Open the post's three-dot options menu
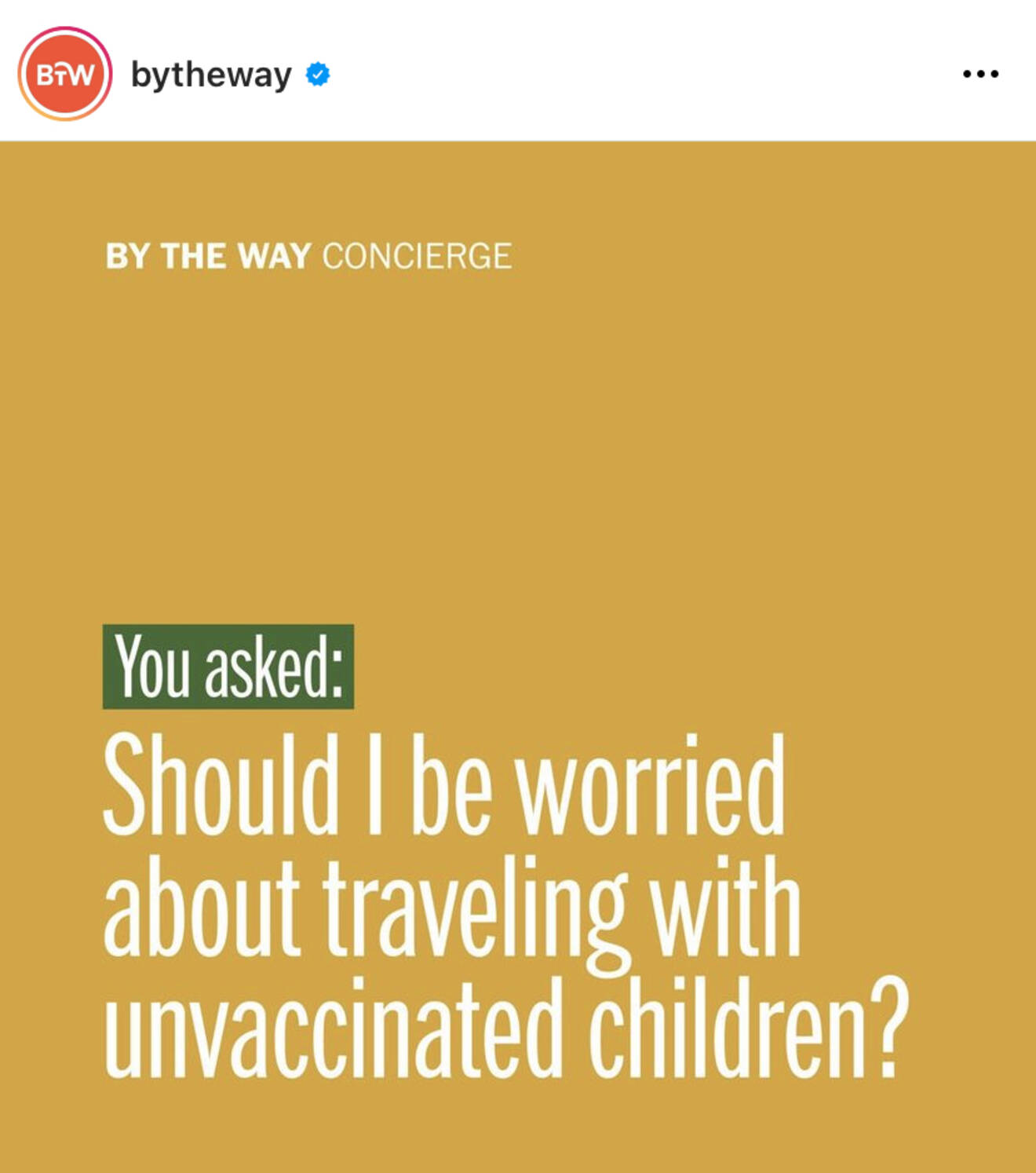Viewport: 1036px width, 1173px height. 980,74
